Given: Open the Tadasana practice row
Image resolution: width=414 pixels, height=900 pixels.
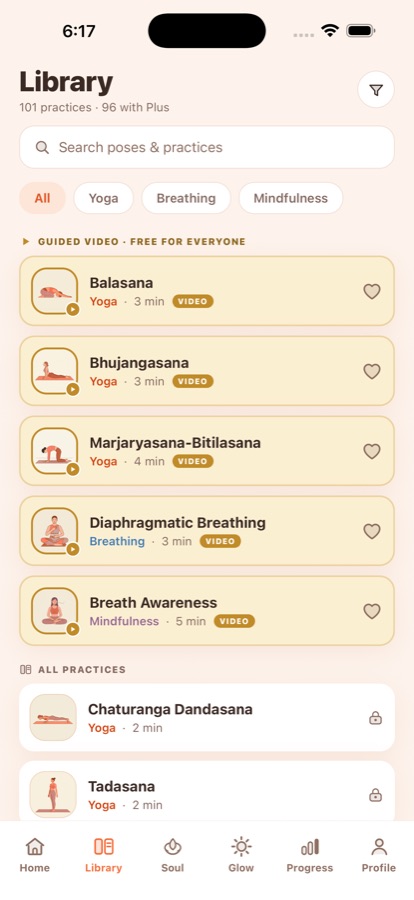Looking at the screenshot, I should (207, 794).
